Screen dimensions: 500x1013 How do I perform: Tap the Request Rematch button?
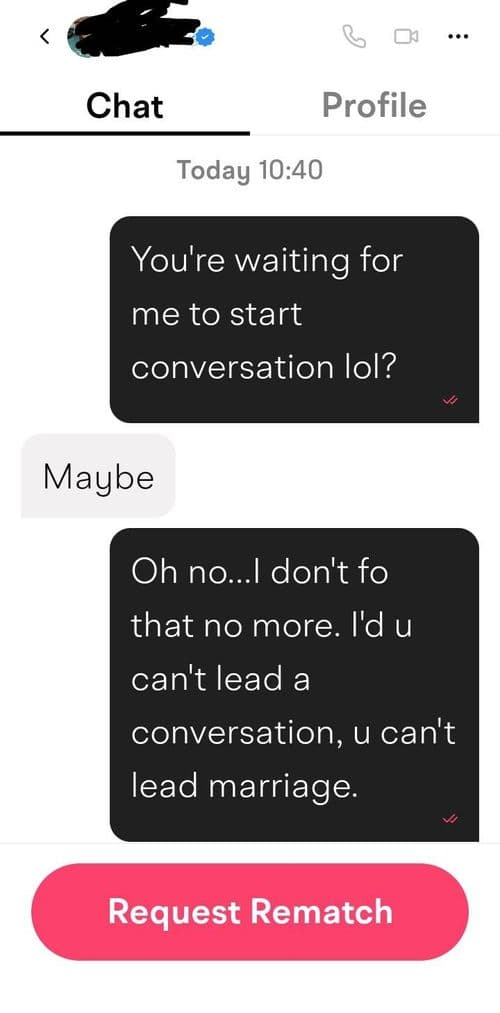tap(250, 911)
